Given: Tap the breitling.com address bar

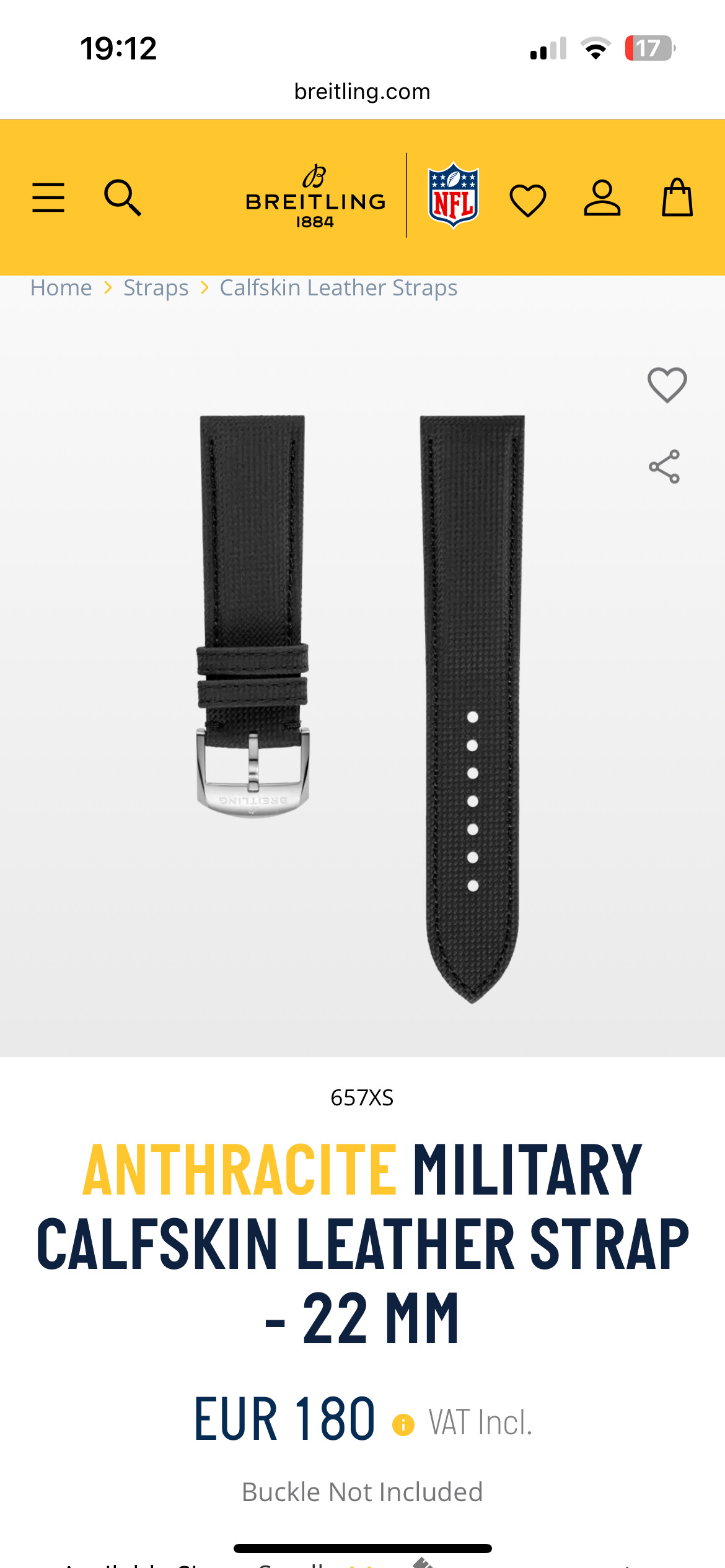Looking at the screenshot, I should 362,92.
